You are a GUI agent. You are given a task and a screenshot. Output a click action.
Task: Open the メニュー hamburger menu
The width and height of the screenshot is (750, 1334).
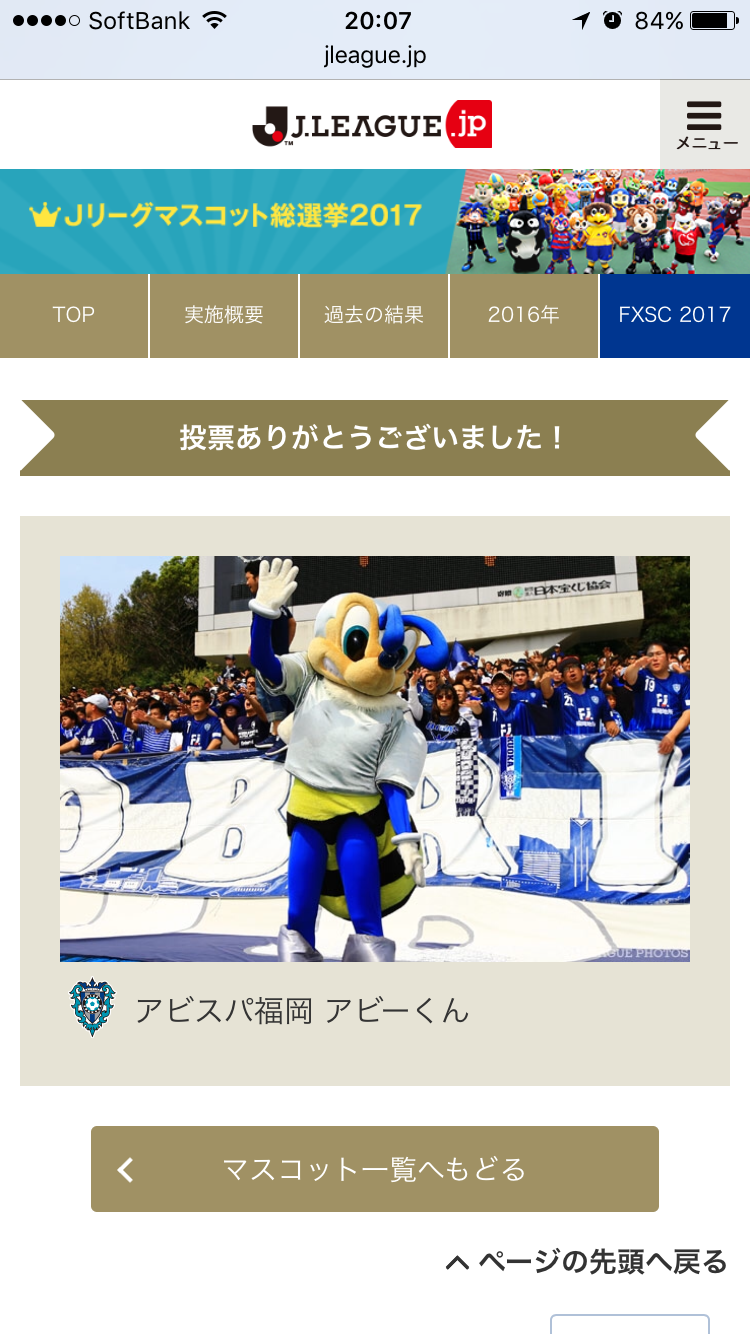tap(705, 124)
